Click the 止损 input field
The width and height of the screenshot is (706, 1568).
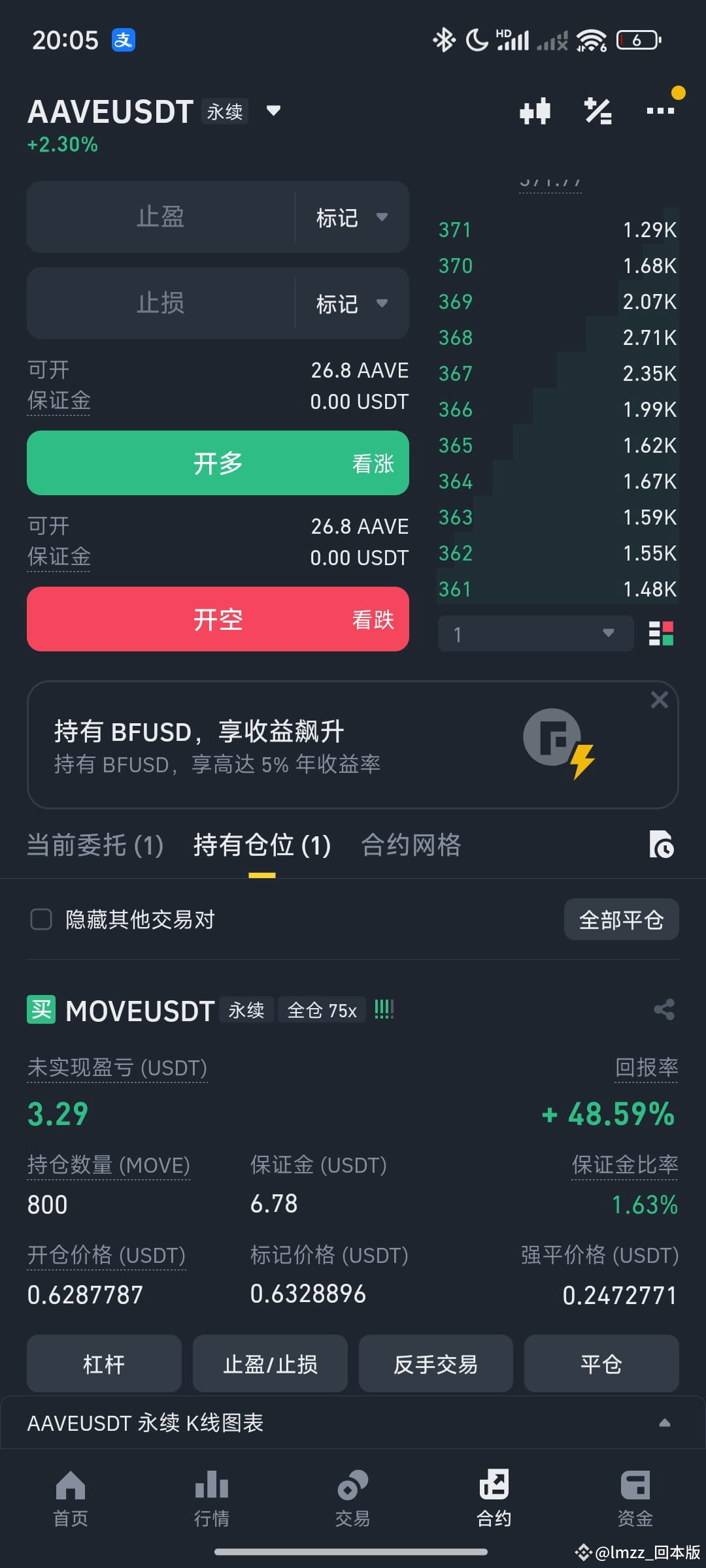[x=160, y=304]
